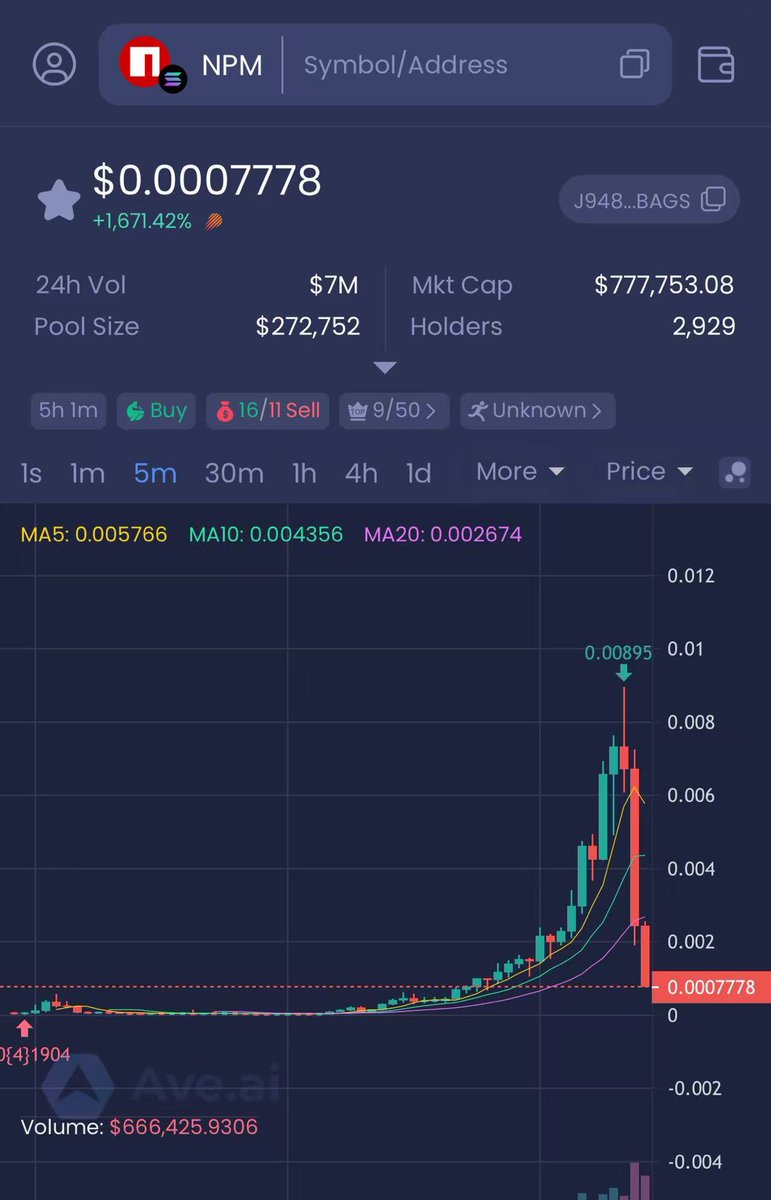Viewport: 771px width, 1200px height.
Task: Select the 1h chart interval
Action: click(304, 473)
